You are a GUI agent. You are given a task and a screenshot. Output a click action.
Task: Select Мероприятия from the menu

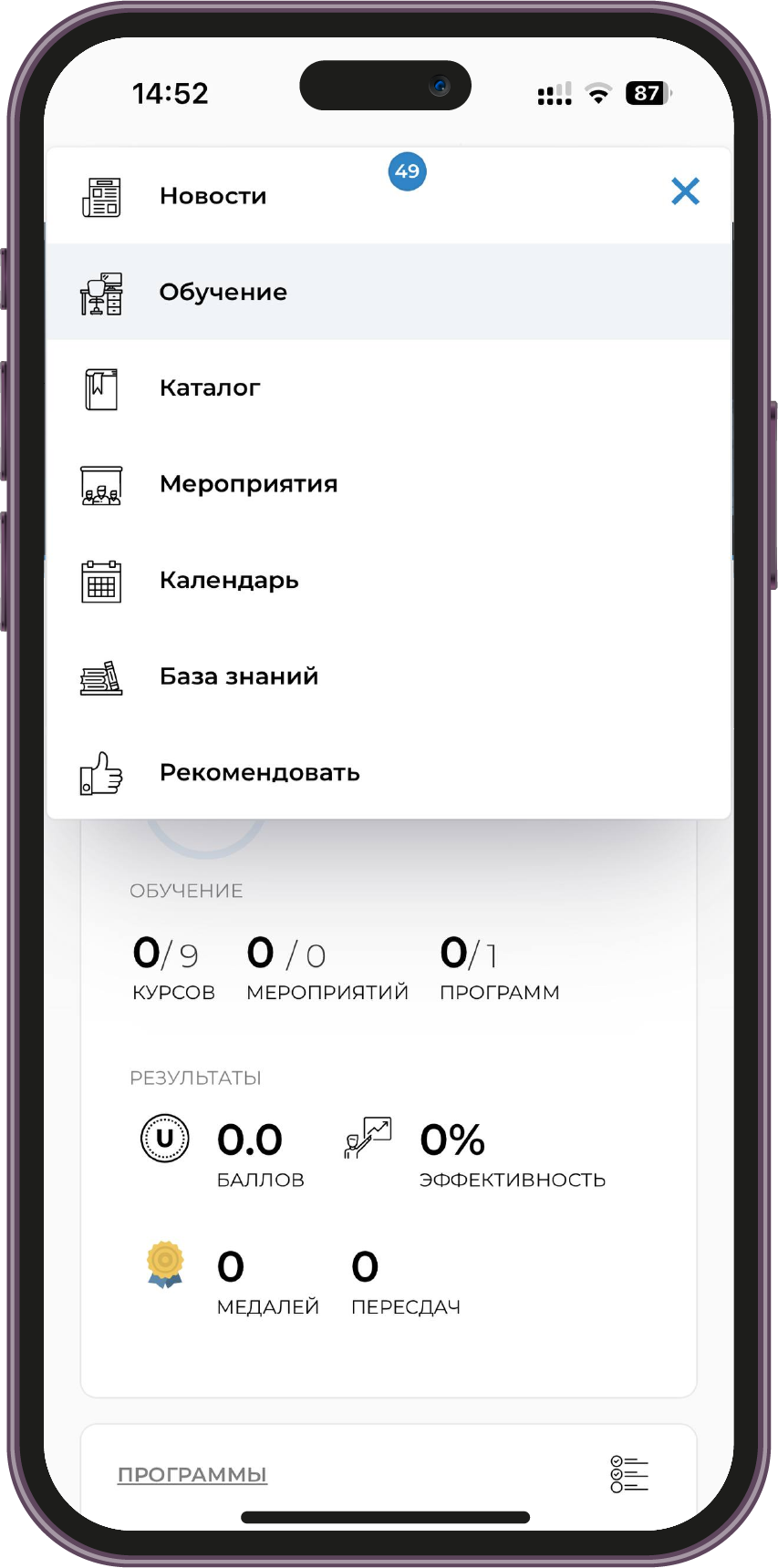(248, 484)
